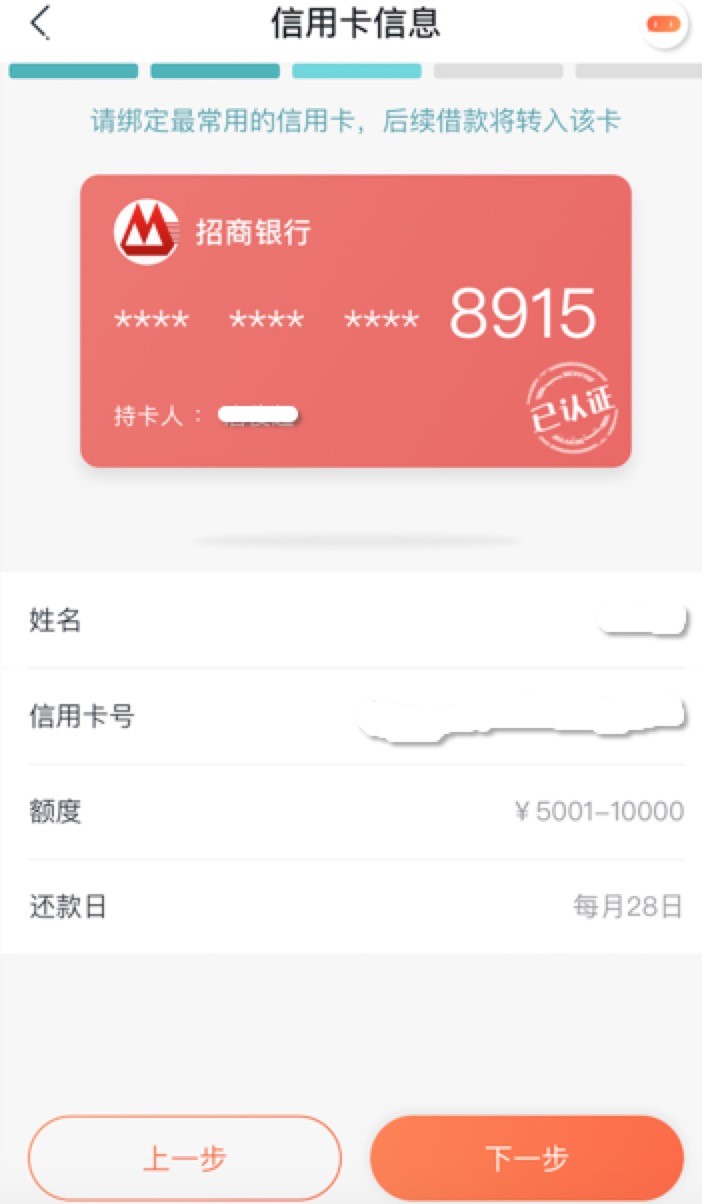Continue with 下一步 button
702x1204 pixels.
(x=527, y=1158)
